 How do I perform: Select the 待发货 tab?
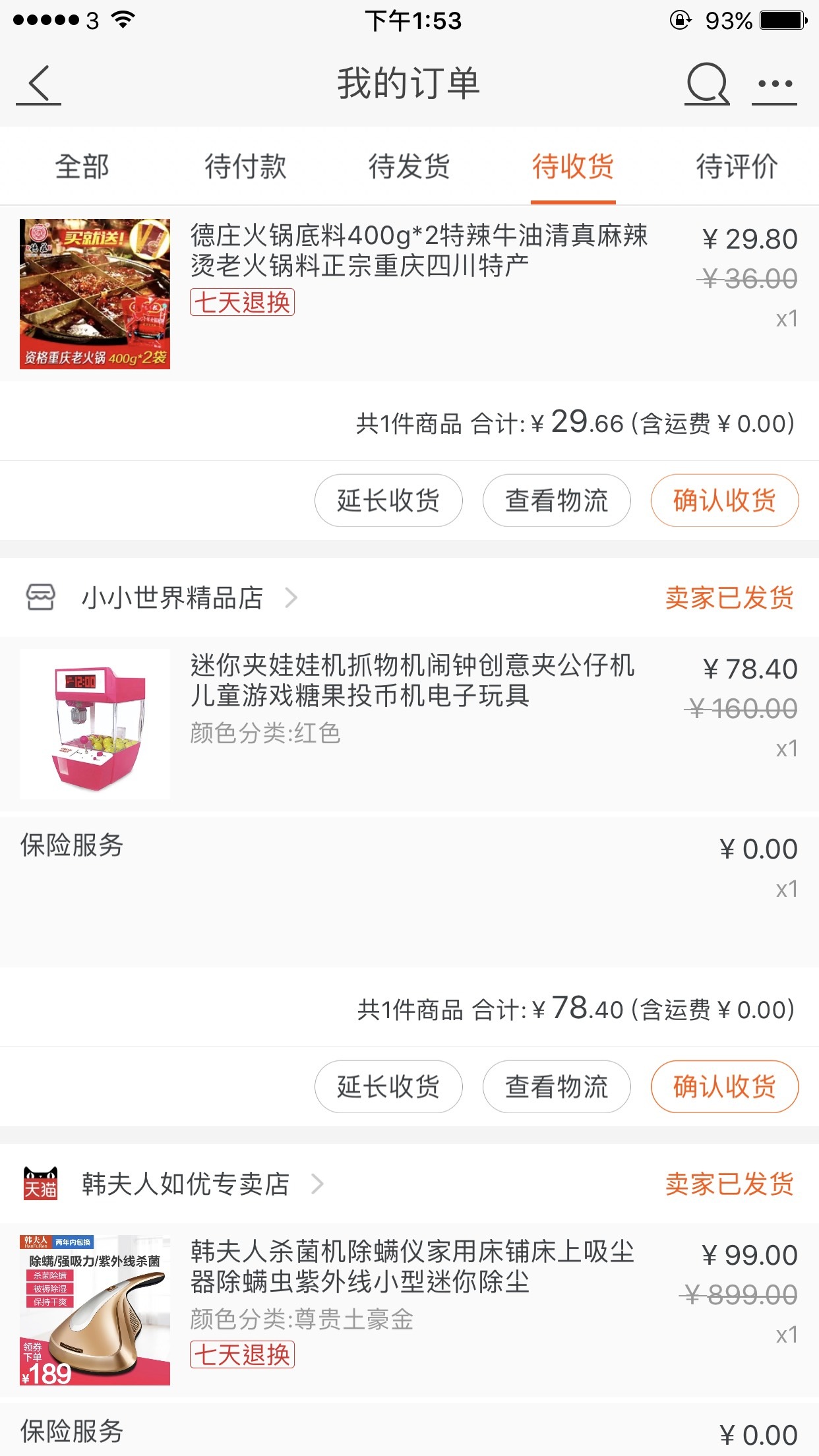pyautogui.click(x=409, y=166)
